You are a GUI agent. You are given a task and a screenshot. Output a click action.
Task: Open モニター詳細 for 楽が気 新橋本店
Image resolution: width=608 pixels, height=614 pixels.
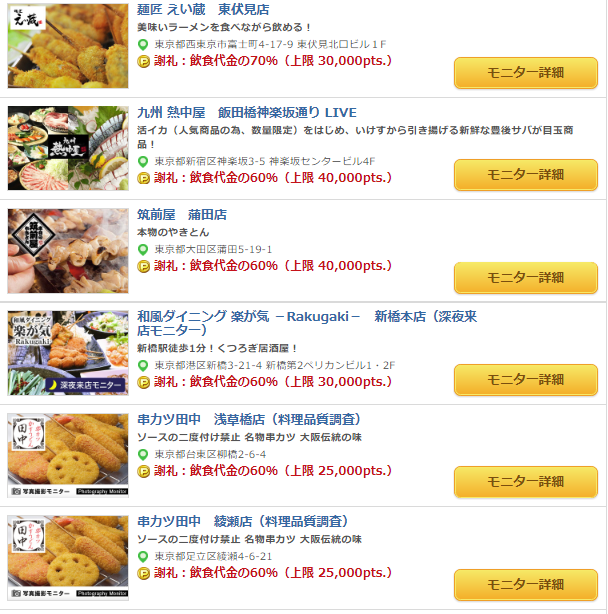[525, 380]
